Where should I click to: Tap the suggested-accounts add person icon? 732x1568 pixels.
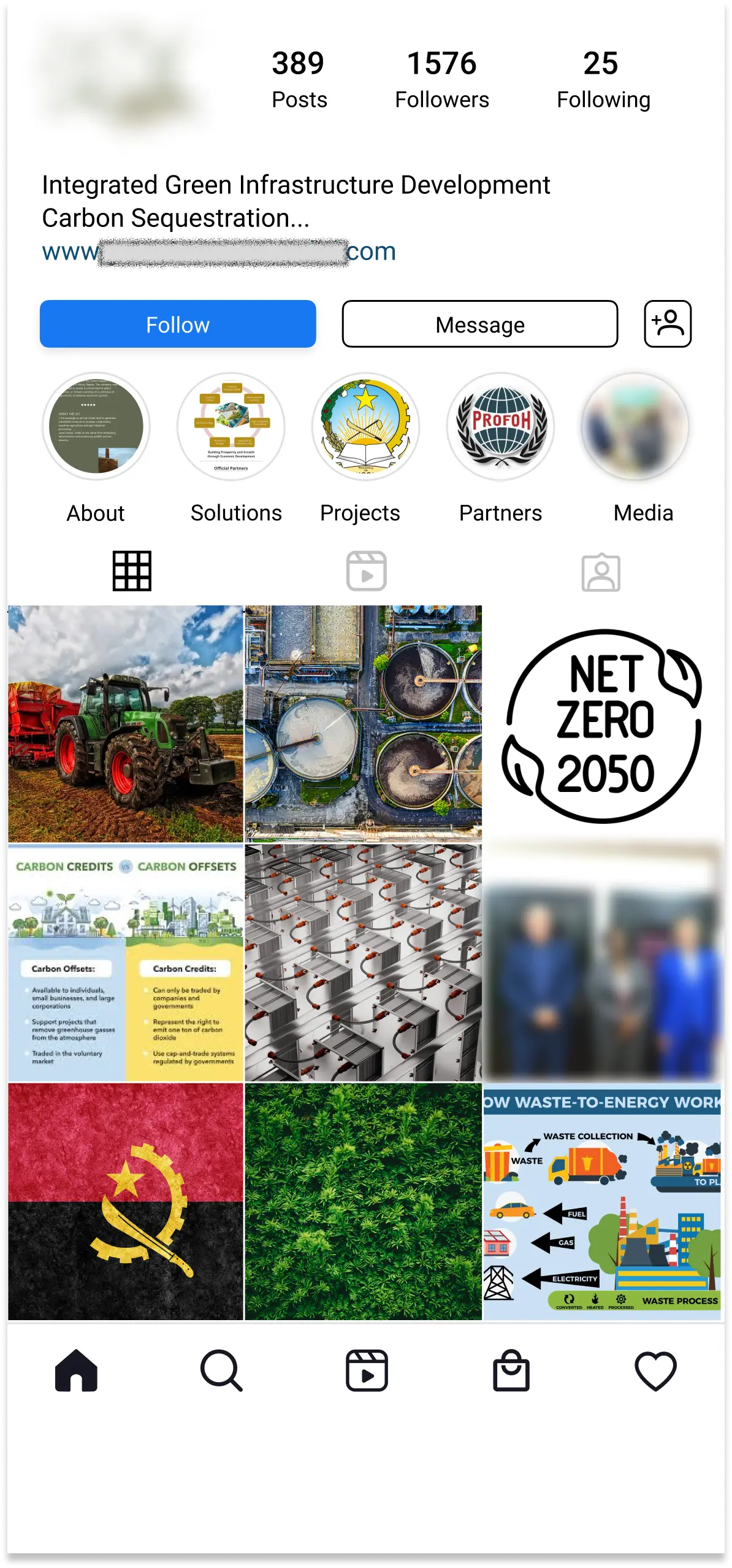coord(667,324)
